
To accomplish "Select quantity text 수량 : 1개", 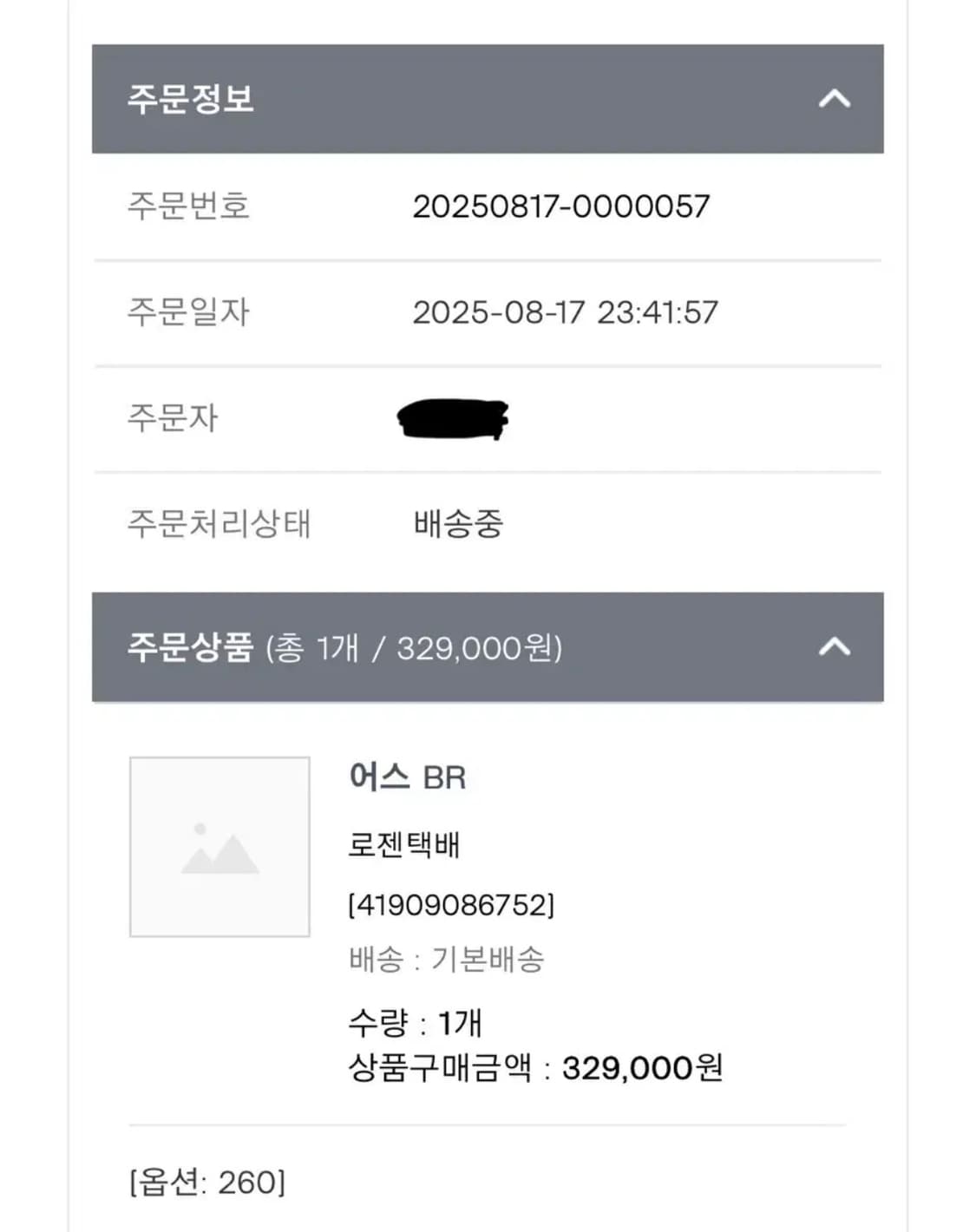I will pyautogui.click(x=414, y=1024).
